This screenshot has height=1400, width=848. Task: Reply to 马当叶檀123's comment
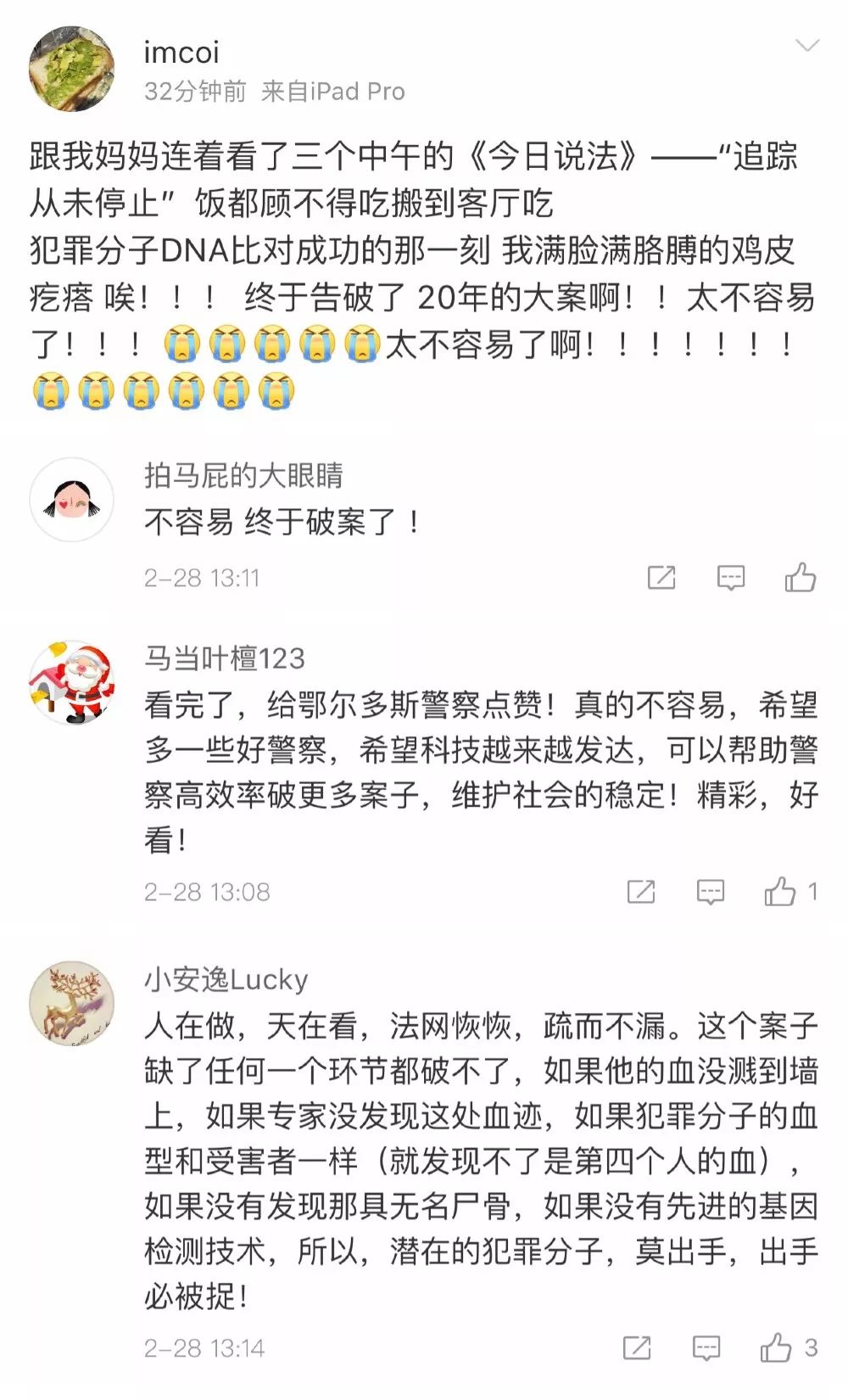point(710,892)
